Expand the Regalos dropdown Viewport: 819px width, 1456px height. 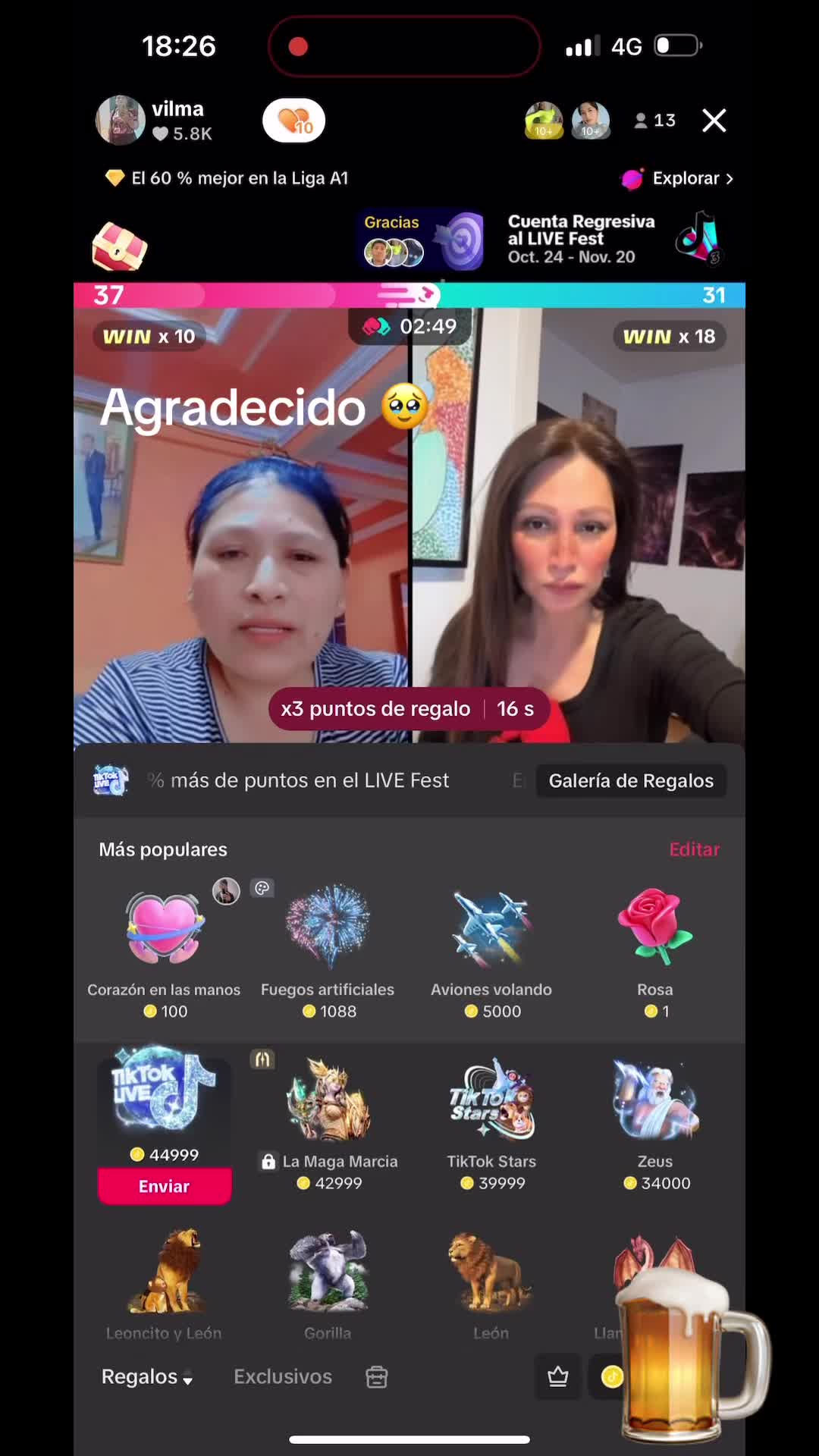[x=147, y=1376]
